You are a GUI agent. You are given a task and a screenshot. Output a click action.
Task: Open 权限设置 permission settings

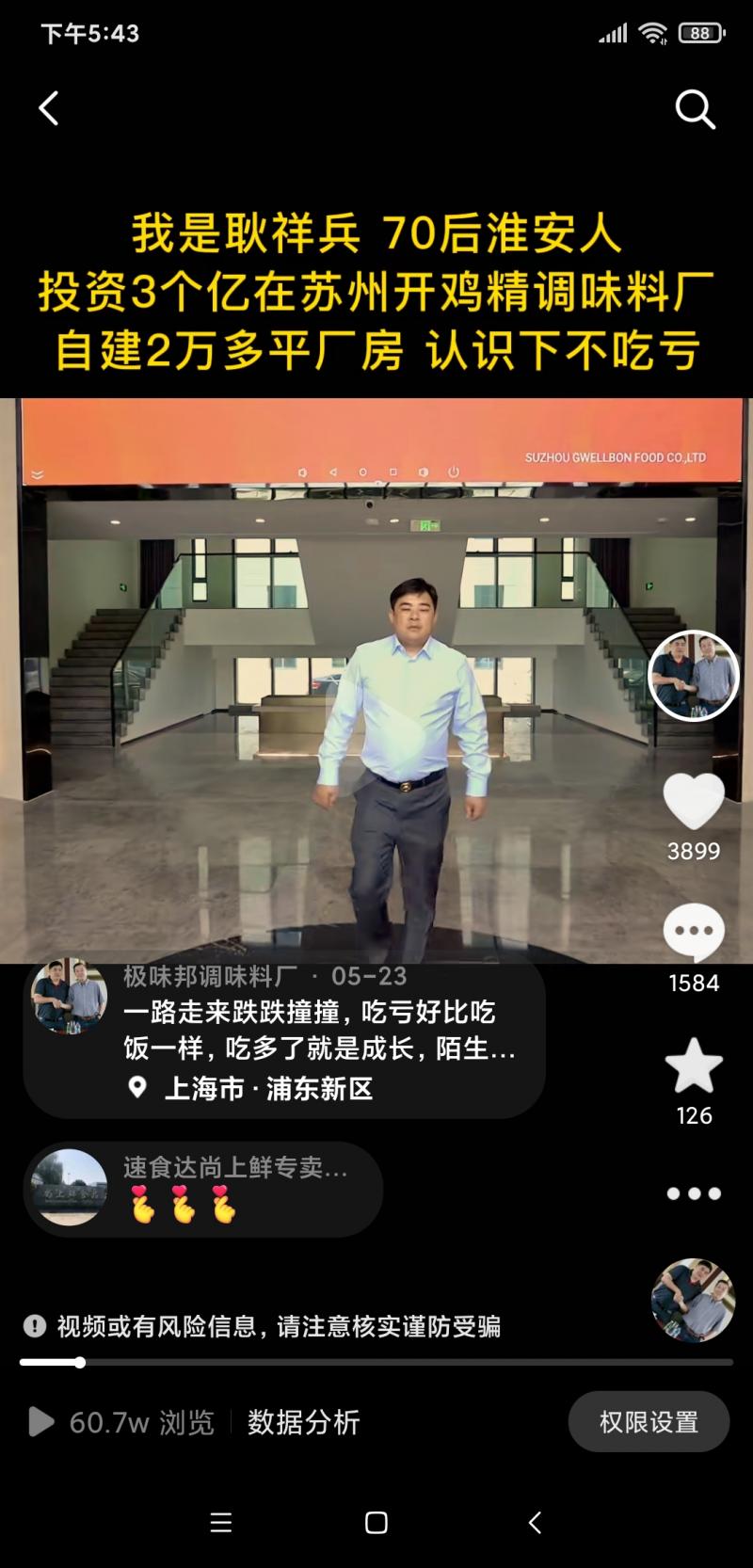(x=649, y=1421)
